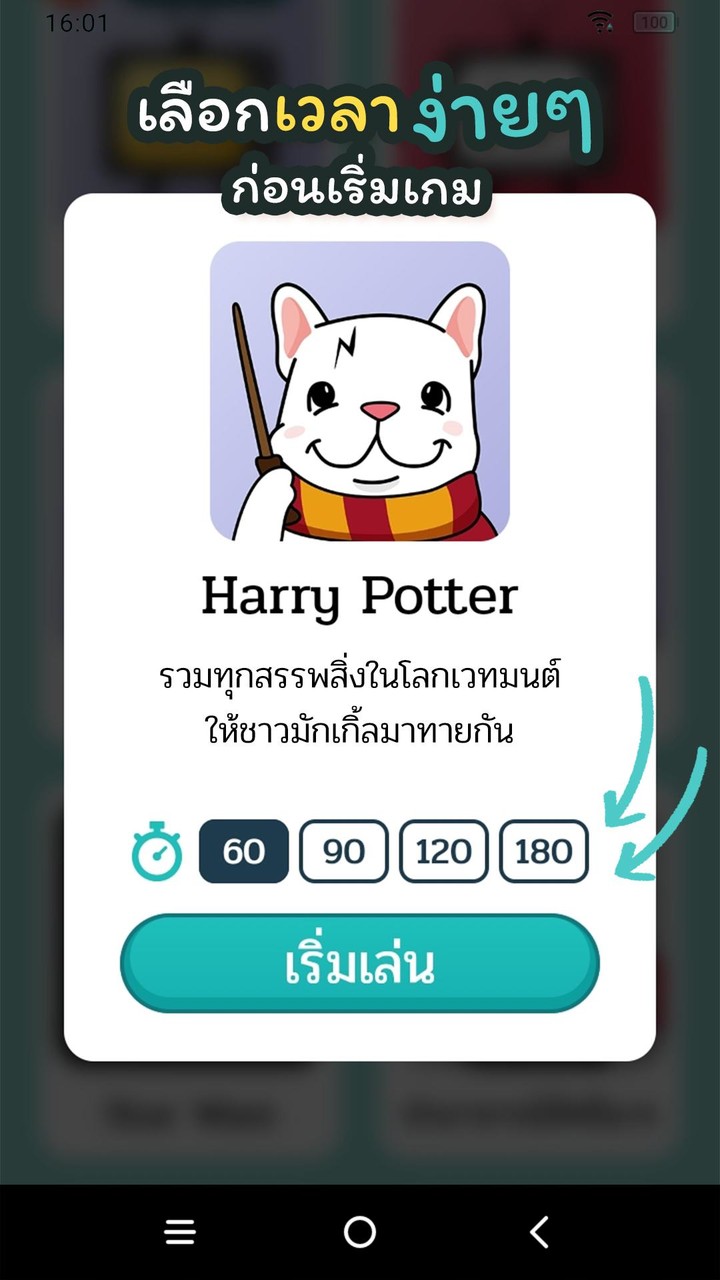720x1280 pixels.
Task: Choose the 180 second time limit
Action: [x=543, y=851]
